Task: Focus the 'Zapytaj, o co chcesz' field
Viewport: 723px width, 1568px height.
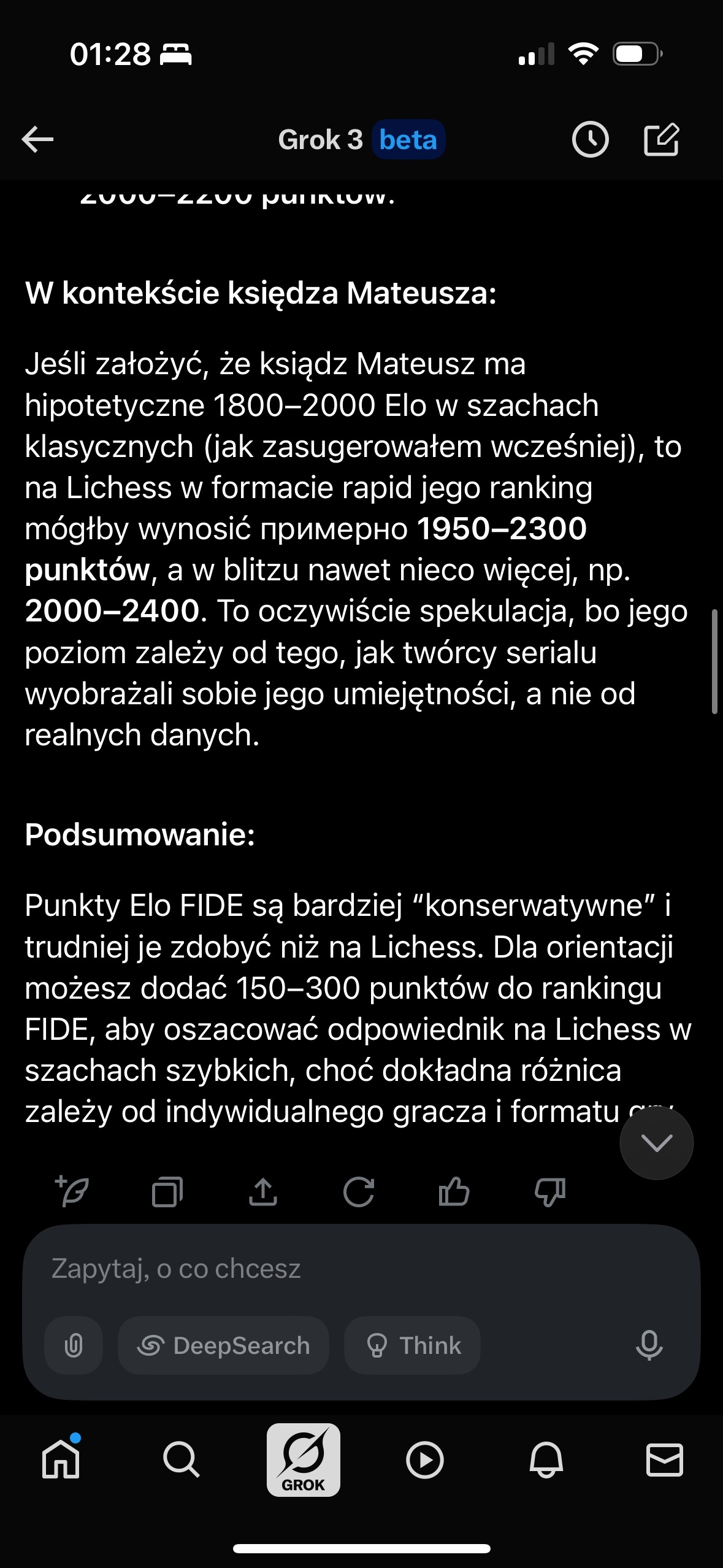Action: click(x=343, y=1269)
